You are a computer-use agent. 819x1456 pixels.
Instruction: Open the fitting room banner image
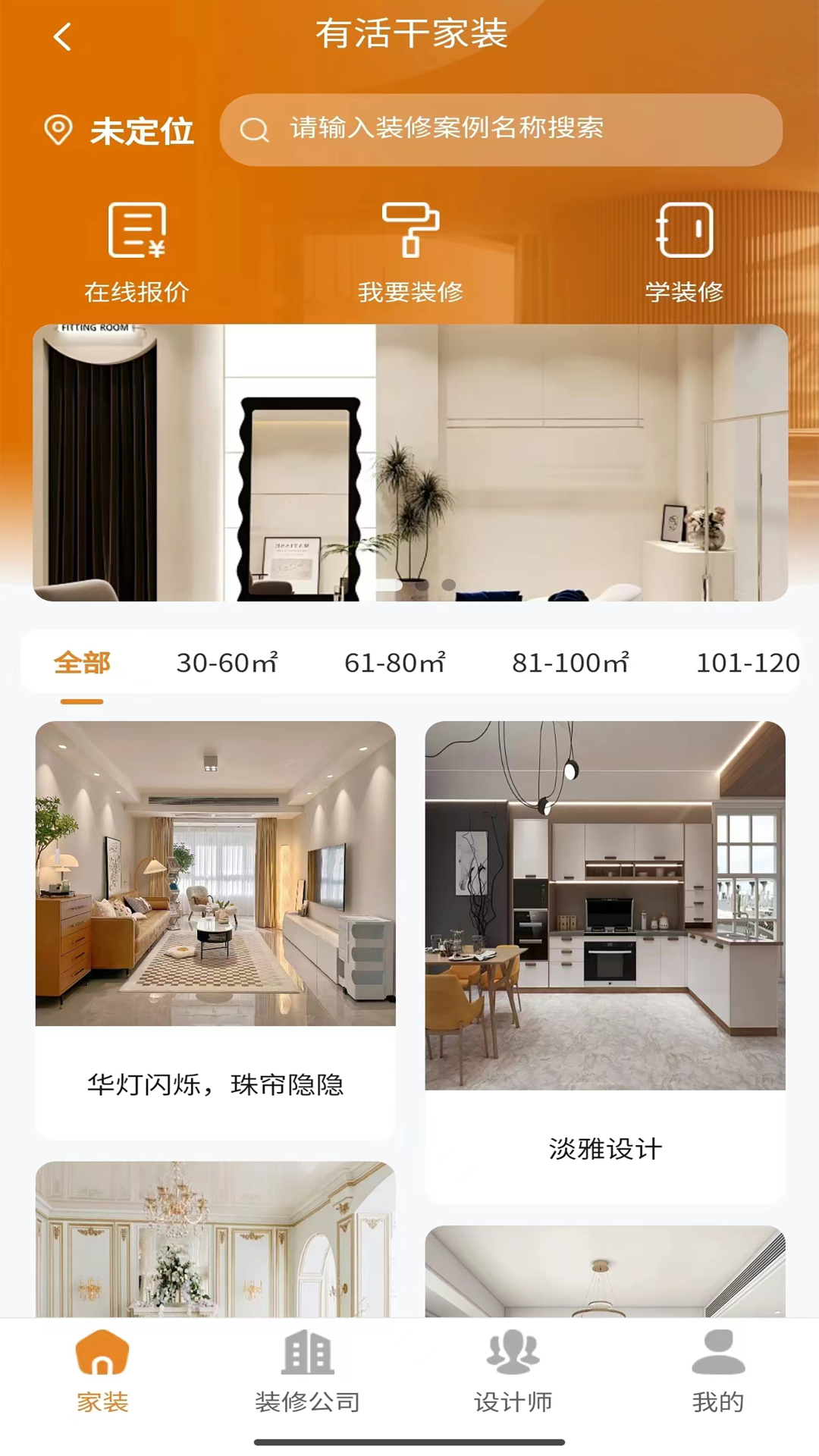click(x=410, y=463)
